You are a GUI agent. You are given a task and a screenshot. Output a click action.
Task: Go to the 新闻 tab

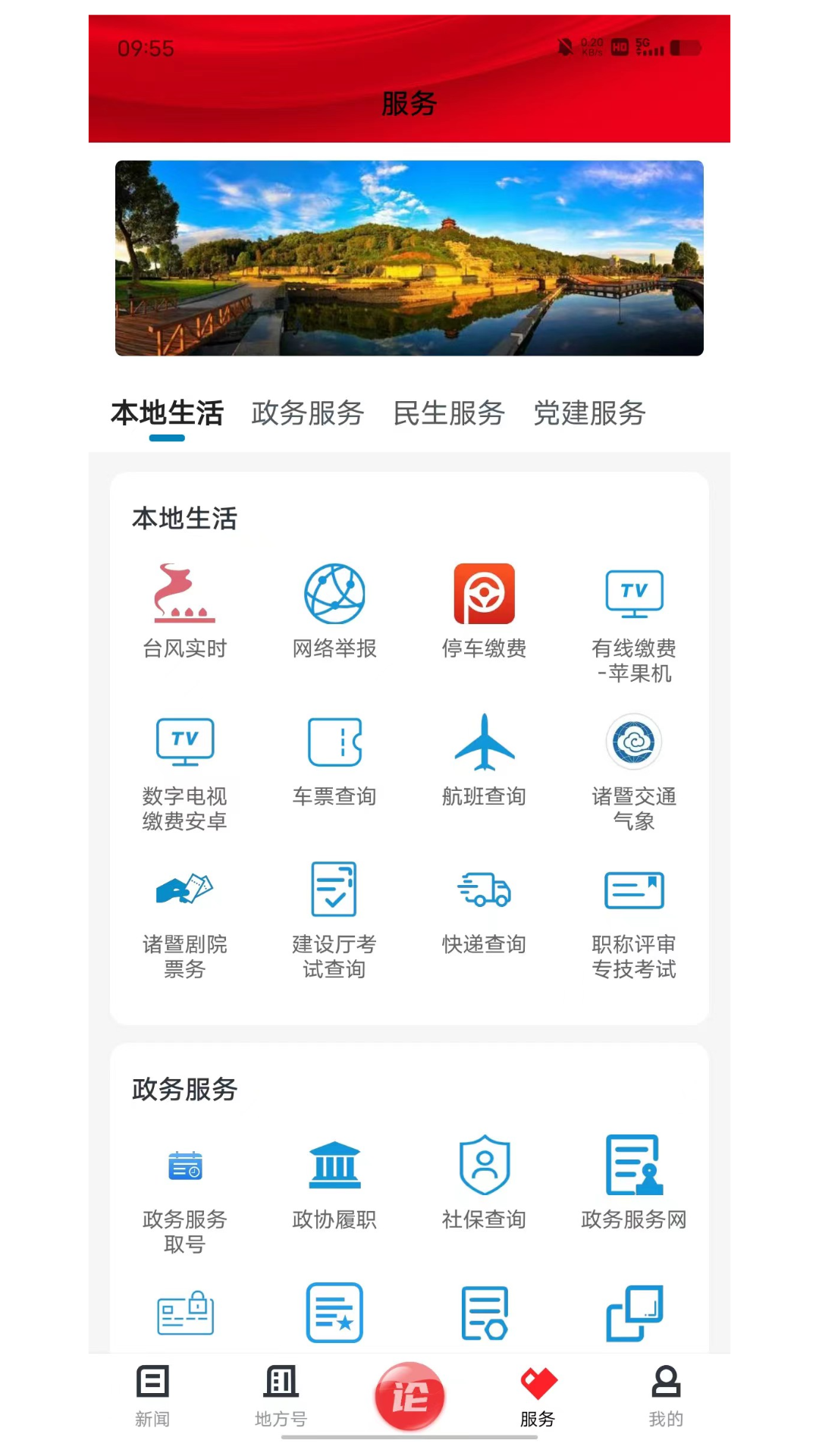[152, 1397]
